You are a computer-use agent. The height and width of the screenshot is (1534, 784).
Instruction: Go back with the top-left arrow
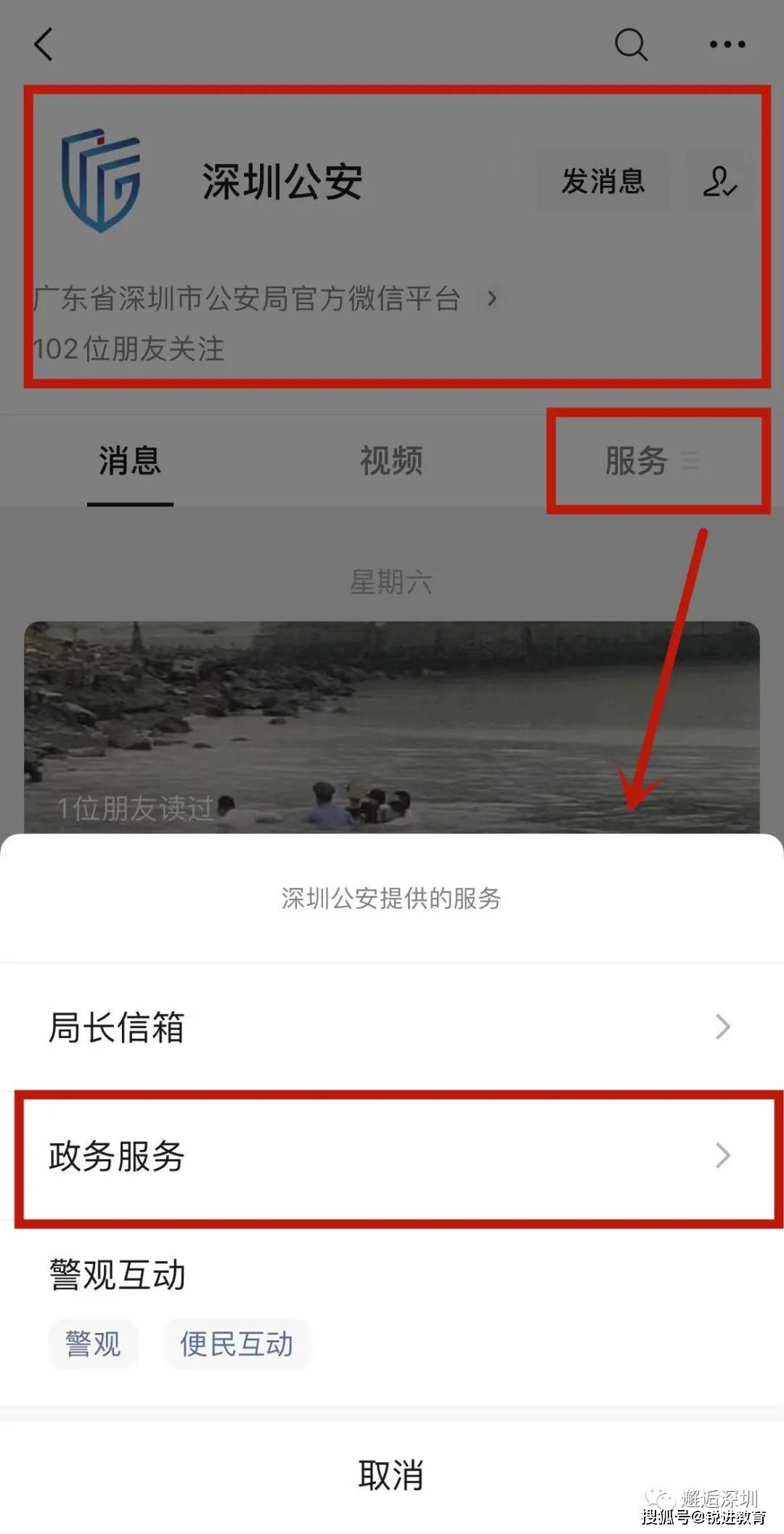click(x=44, y=44)
